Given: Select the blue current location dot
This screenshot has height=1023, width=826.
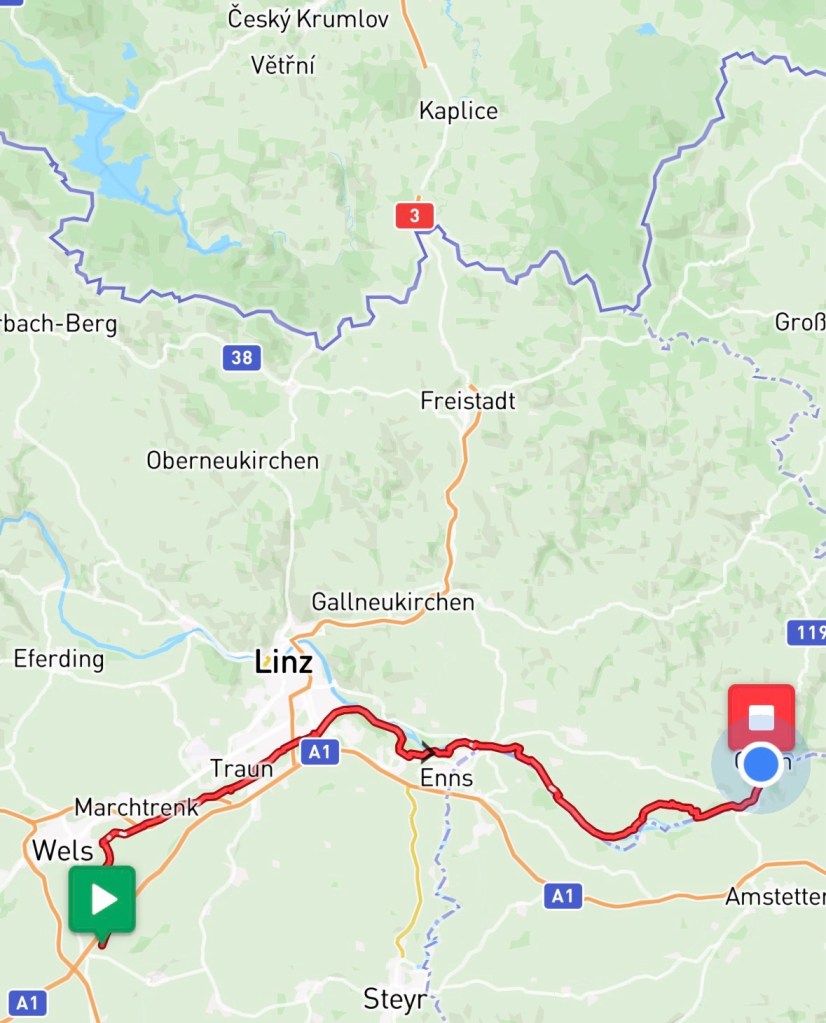Looking at the screenshot, I should click(761, 764).
